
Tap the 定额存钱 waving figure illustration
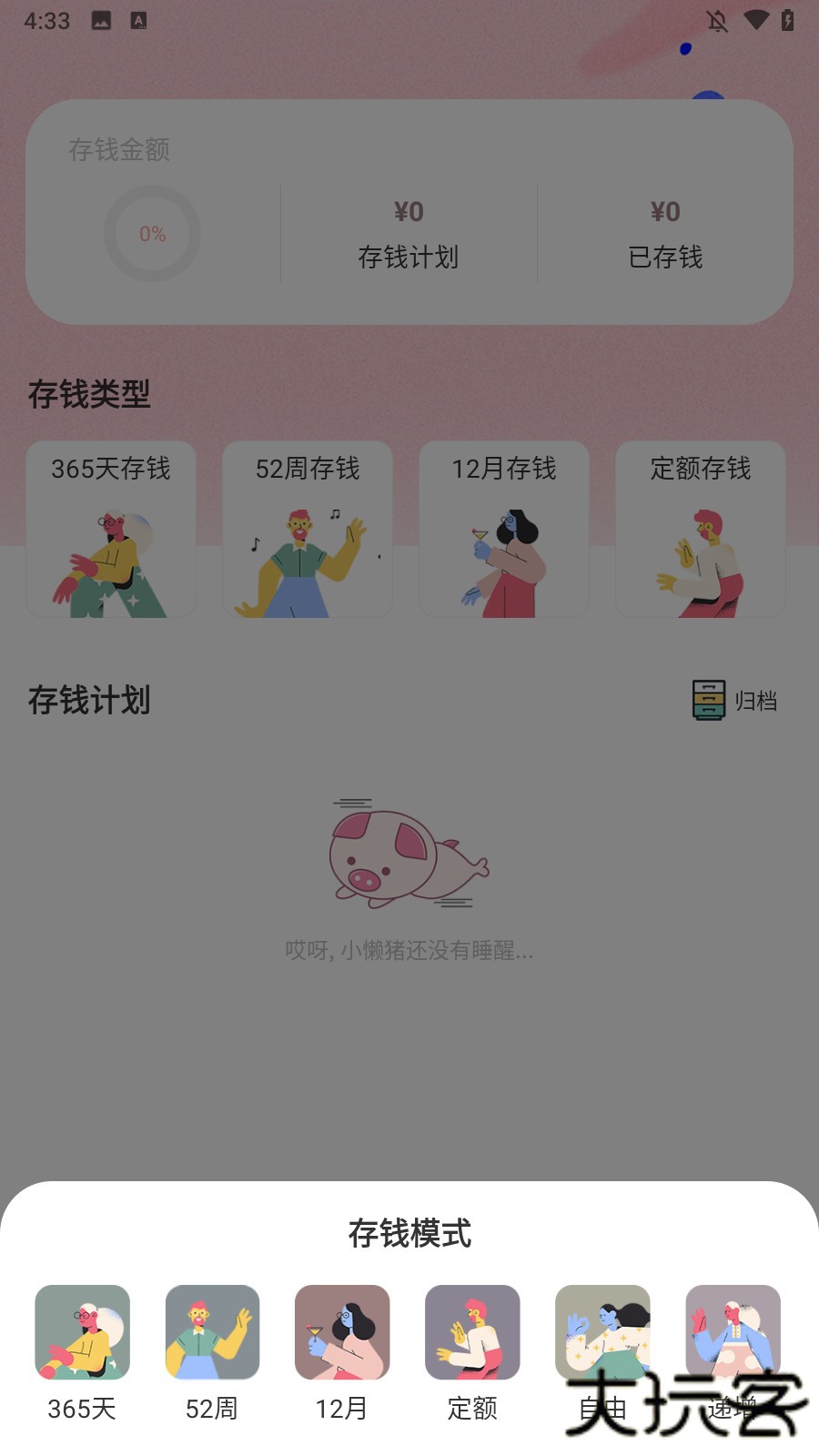point(700,560)
